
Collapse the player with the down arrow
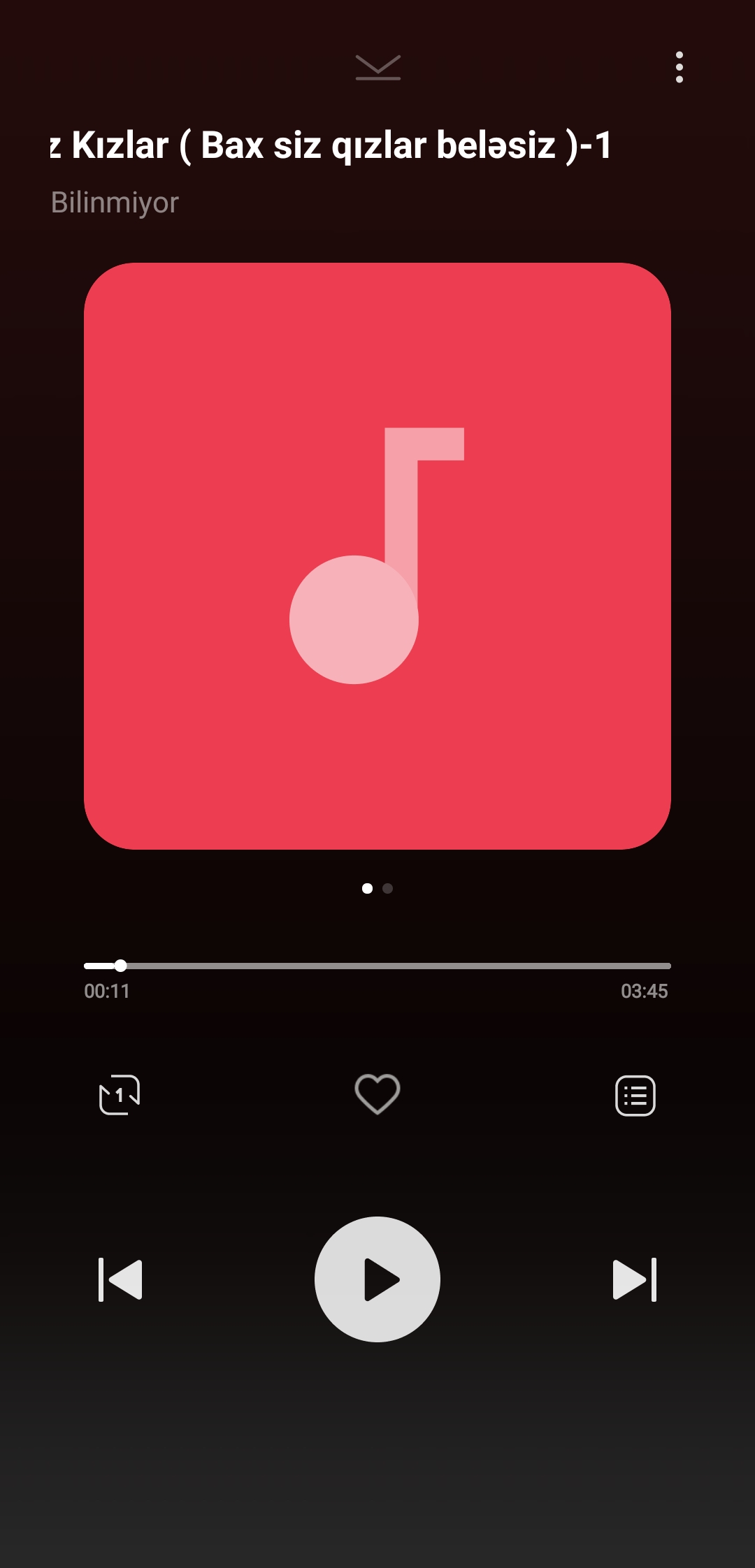click(377, 67)
